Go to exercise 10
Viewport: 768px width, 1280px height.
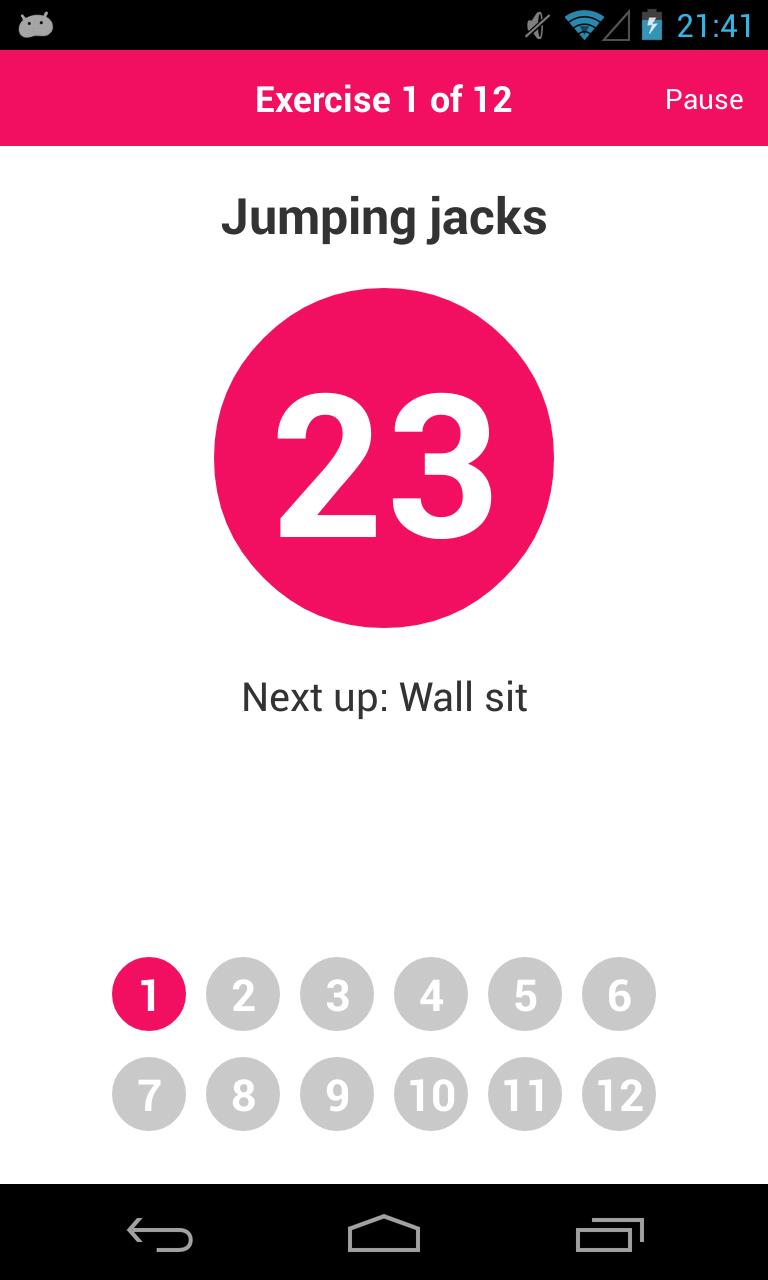[431, 1094]
